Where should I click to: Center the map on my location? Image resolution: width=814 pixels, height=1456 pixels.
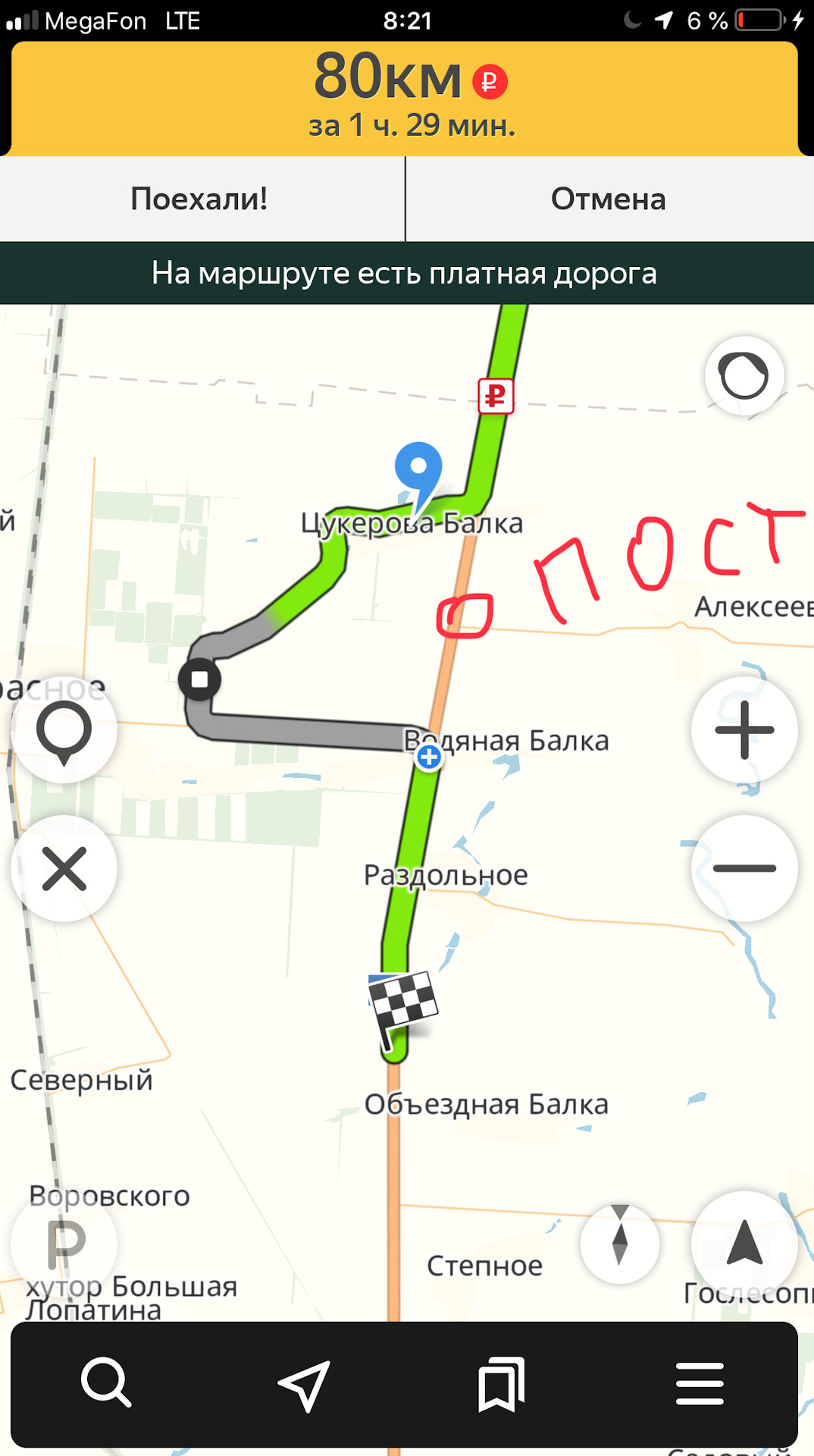[744, 1244]
